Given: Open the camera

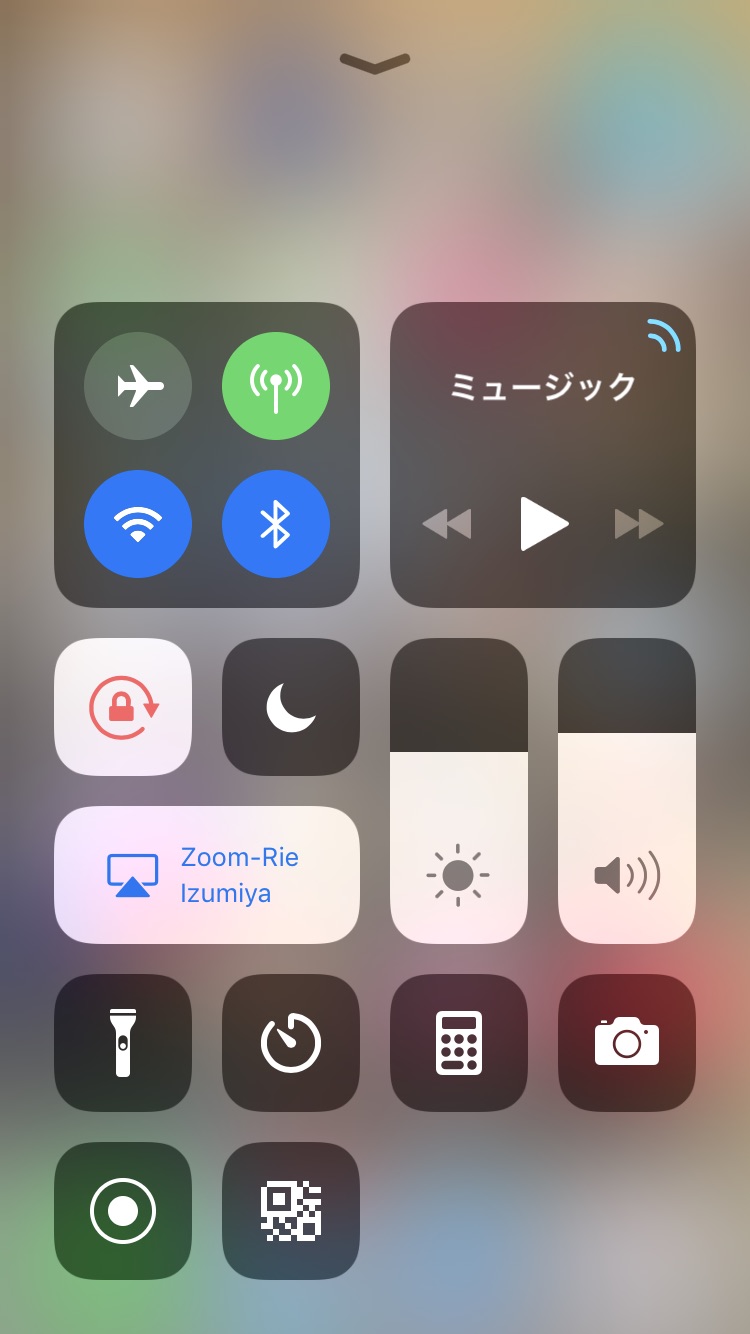Looking at the screenshot, I should click(627, 1043).
